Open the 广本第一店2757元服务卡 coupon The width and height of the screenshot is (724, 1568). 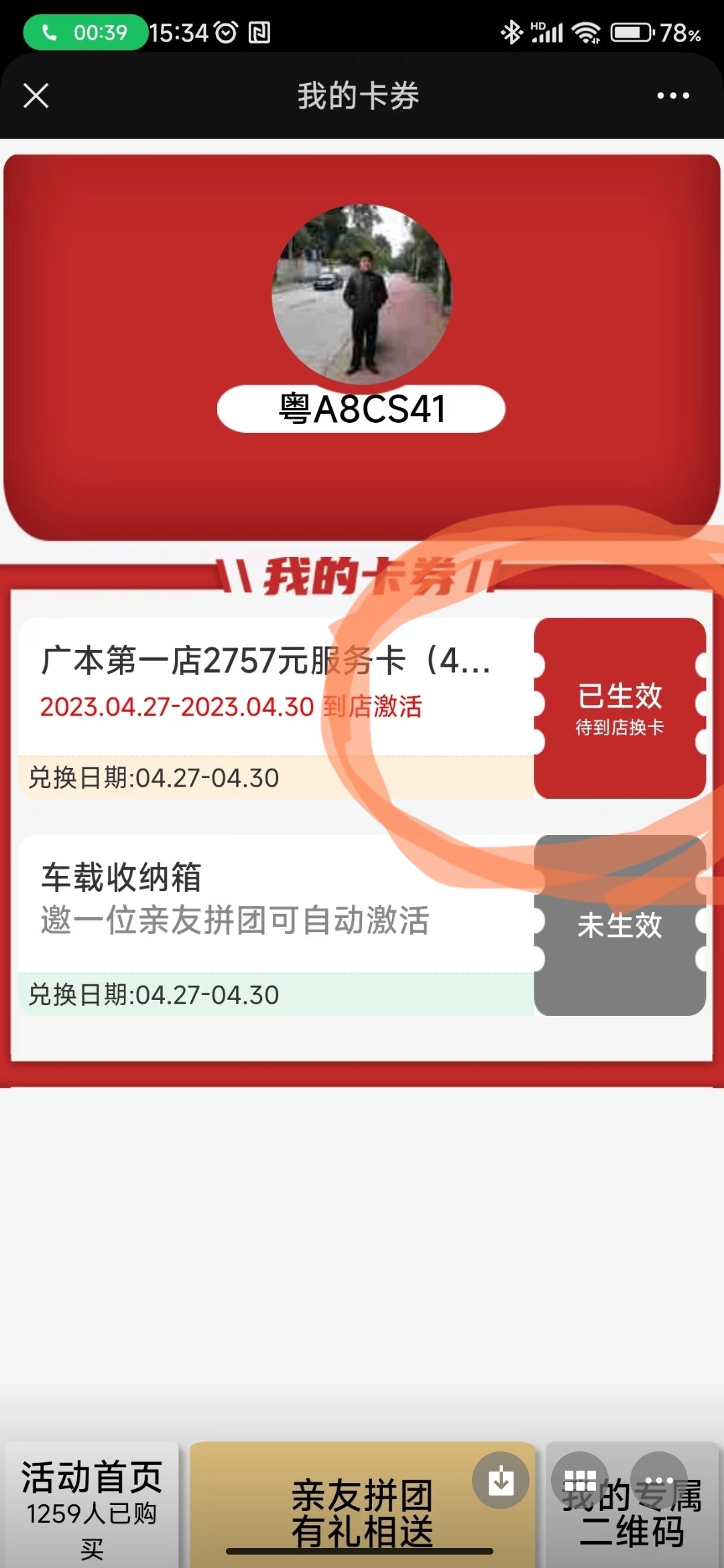pyautogui.click(x=268, y=683)
